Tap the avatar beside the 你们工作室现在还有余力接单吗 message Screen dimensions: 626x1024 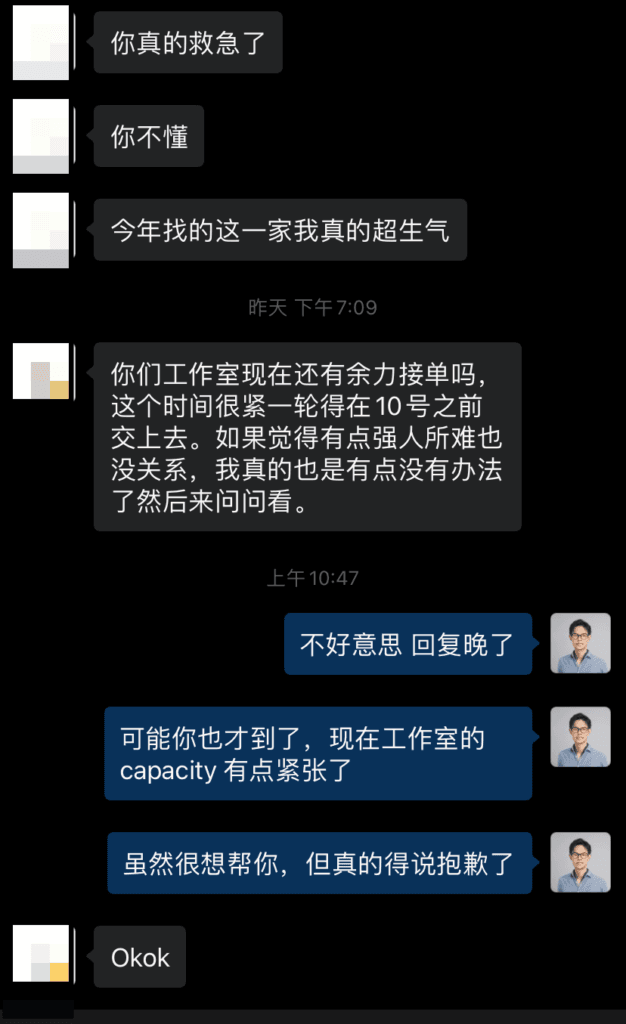click(41, 371)
